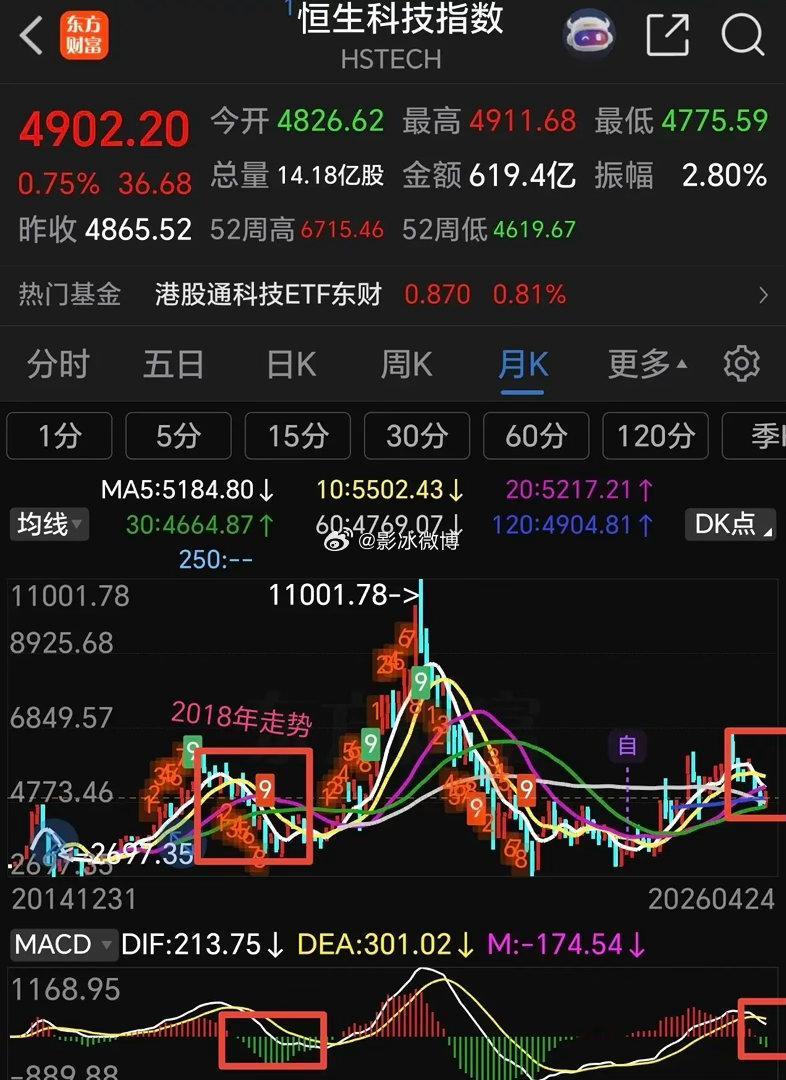786x1080 pixels.
Task: Open chart settings with the gear icon
Action: tap(742, 364)
